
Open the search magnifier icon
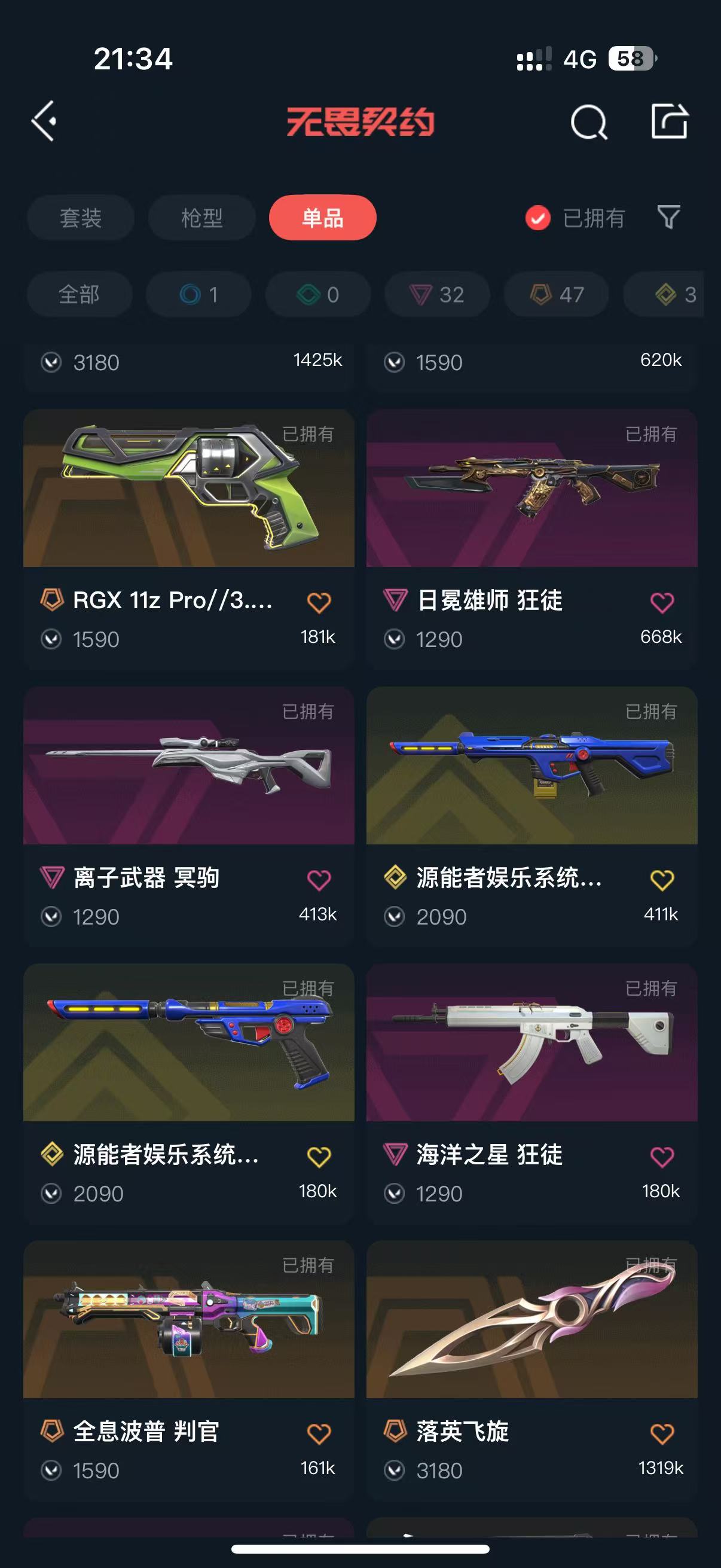coord(588,122)
